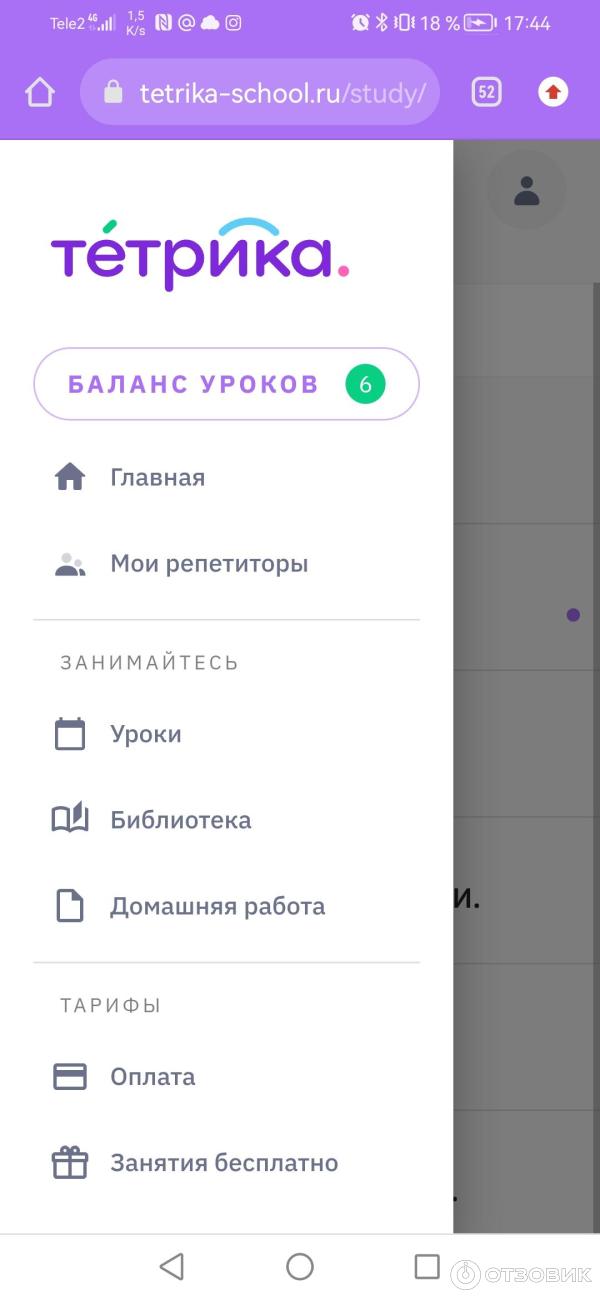This screenshot has width=600, height=1300.
Task: Tap the system back button
Action: tap(172, 1267)
